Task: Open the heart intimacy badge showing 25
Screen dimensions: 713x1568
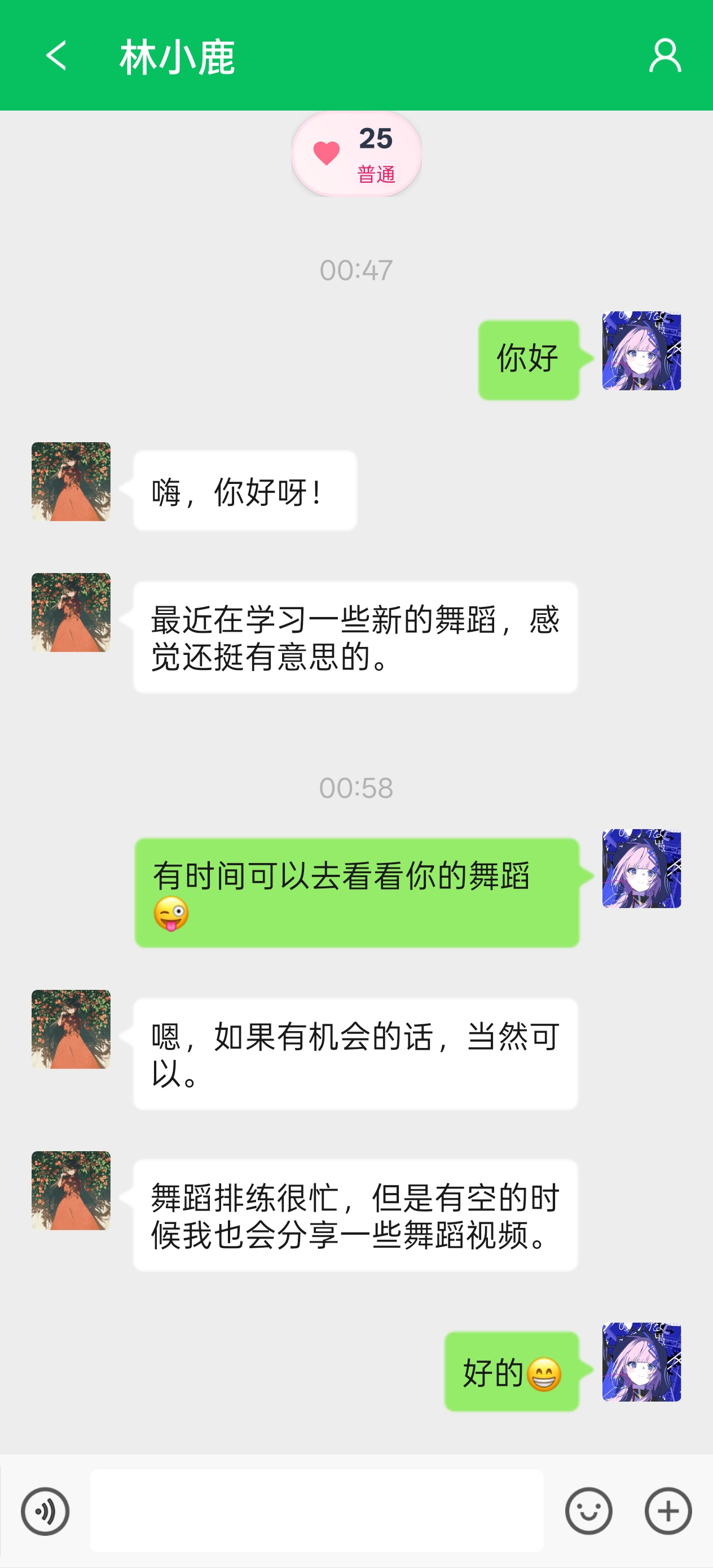Action: pyautogui.click(x=356, y=153)
